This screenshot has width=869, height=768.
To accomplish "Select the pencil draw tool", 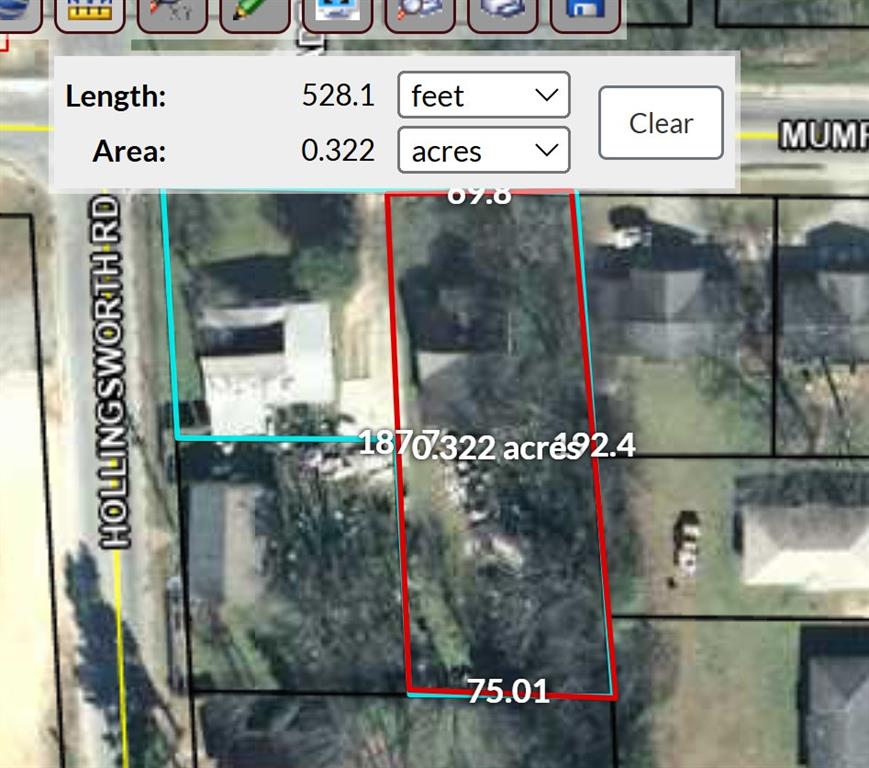I will tap(253, 13).
